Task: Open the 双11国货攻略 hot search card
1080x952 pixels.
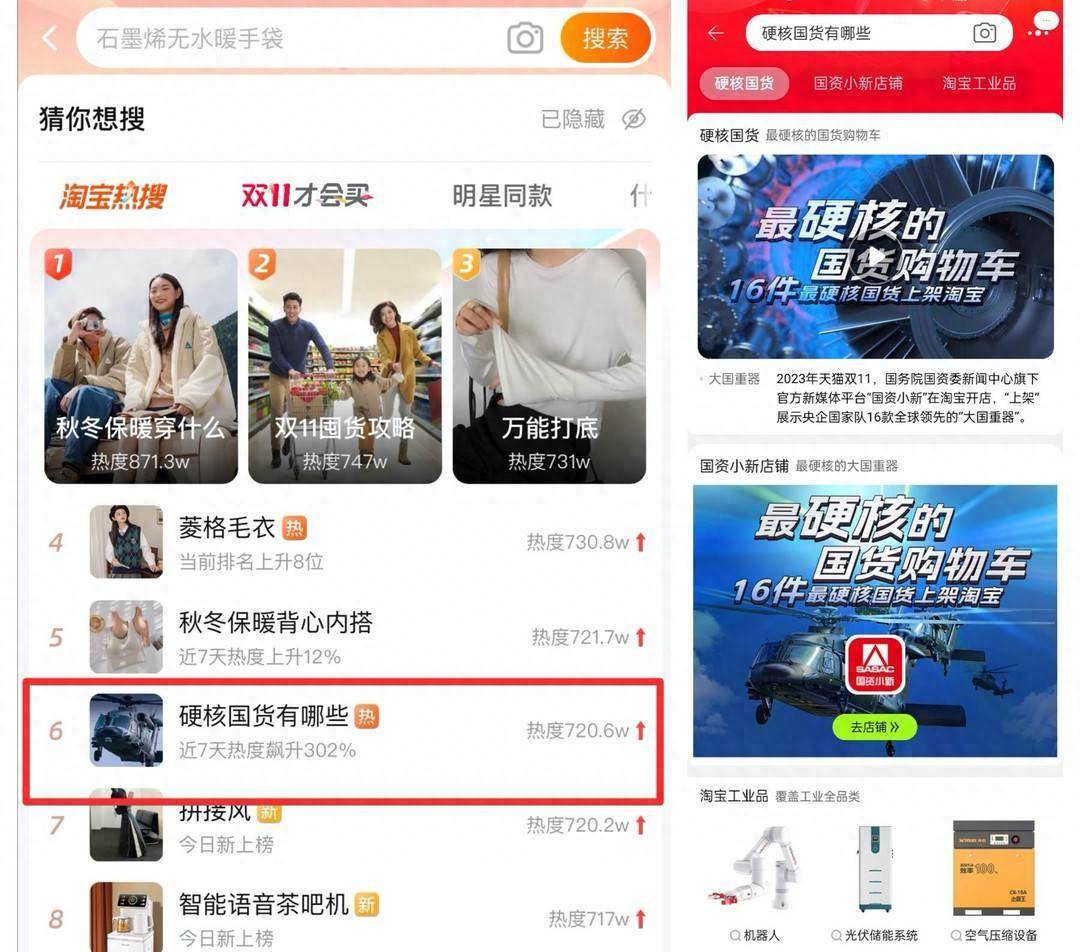Action: coord(345,366)
